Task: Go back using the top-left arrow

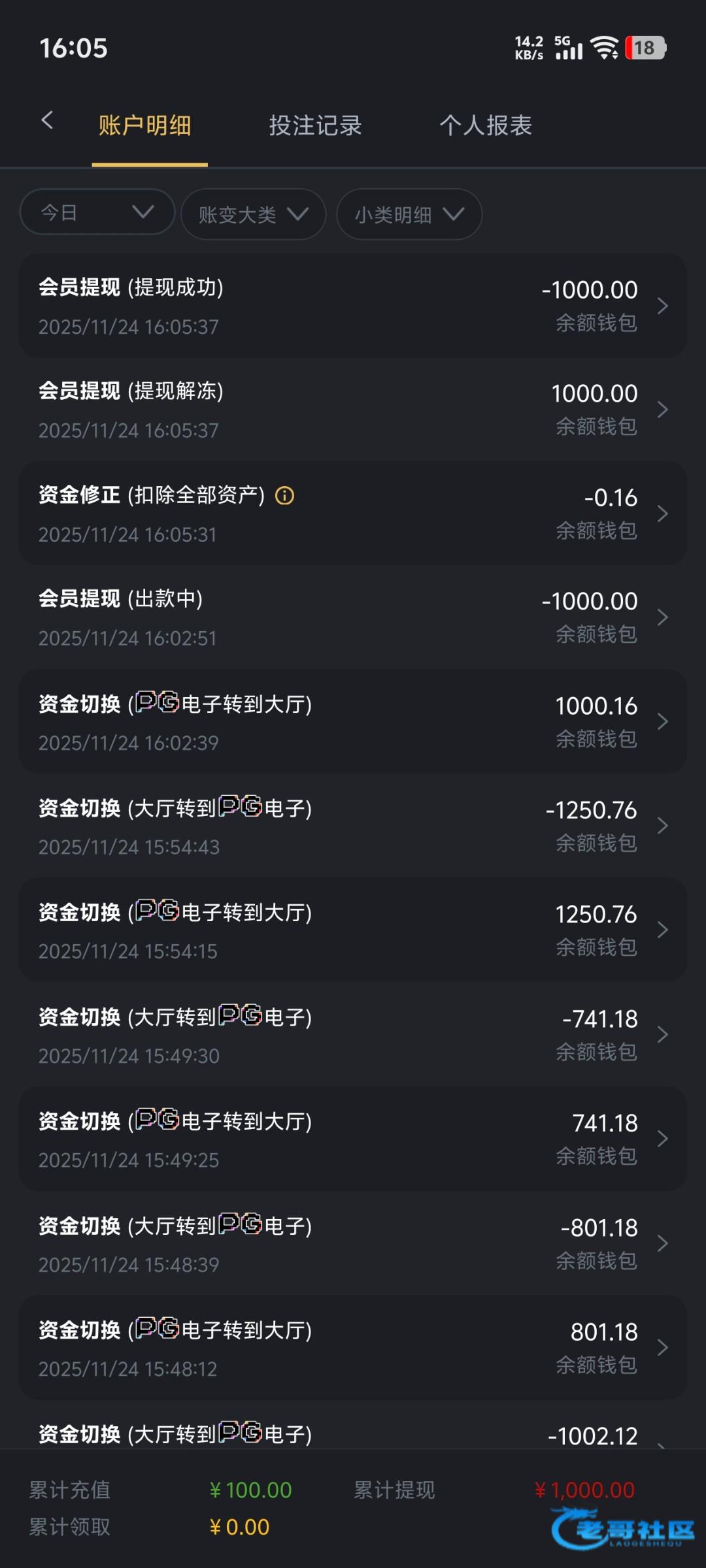Action: pyautogui.click(x=47, y=120)
